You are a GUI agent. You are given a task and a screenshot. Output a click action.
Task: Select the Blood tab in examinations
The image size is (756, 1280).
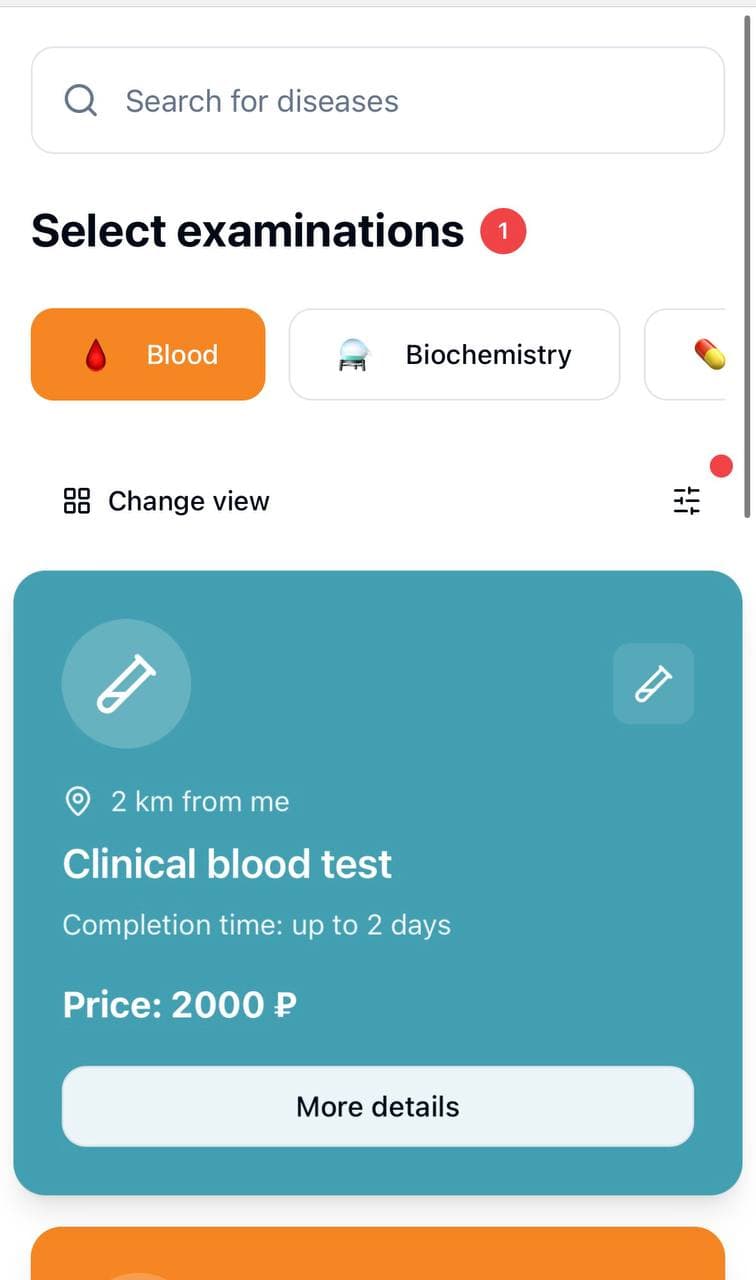coord(148,354)
